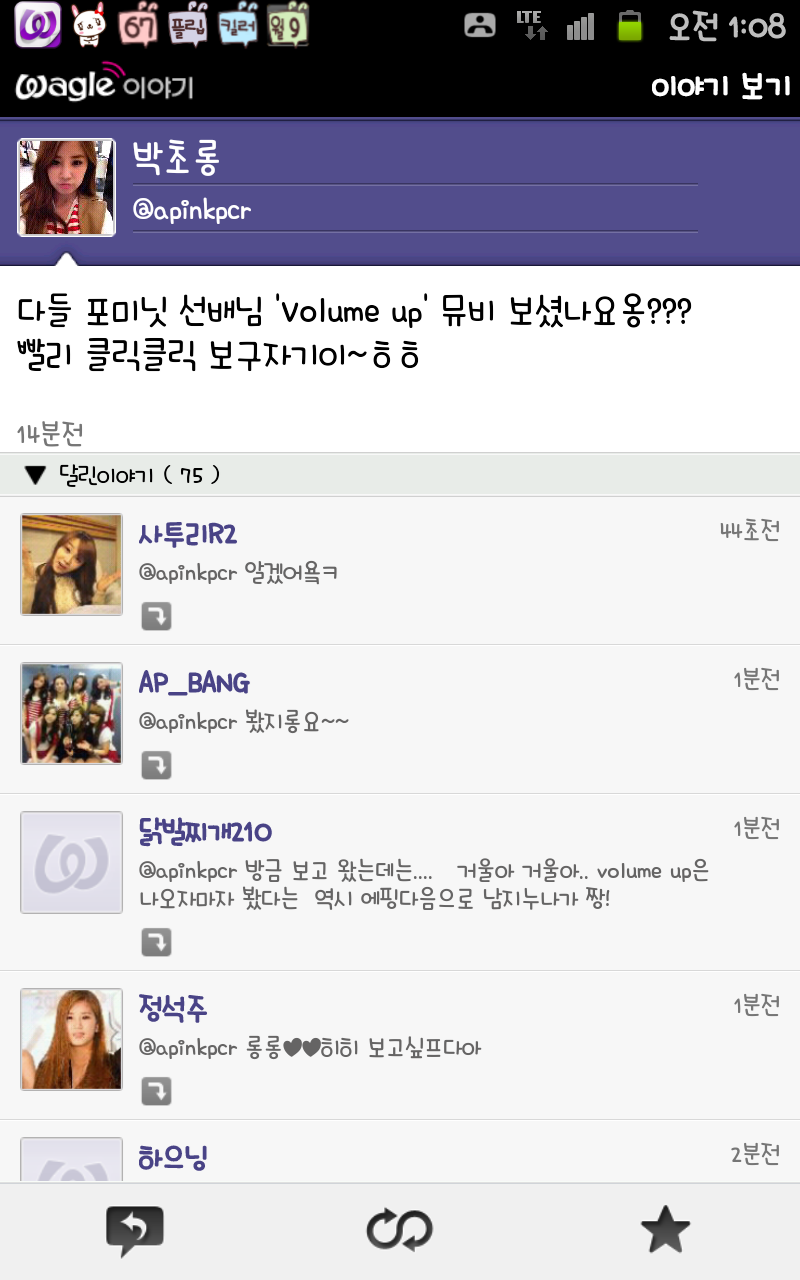Screen dimensions: 800x1280
Task: Re-share the story using the loop icon
Action: (x=399, y=1231)
